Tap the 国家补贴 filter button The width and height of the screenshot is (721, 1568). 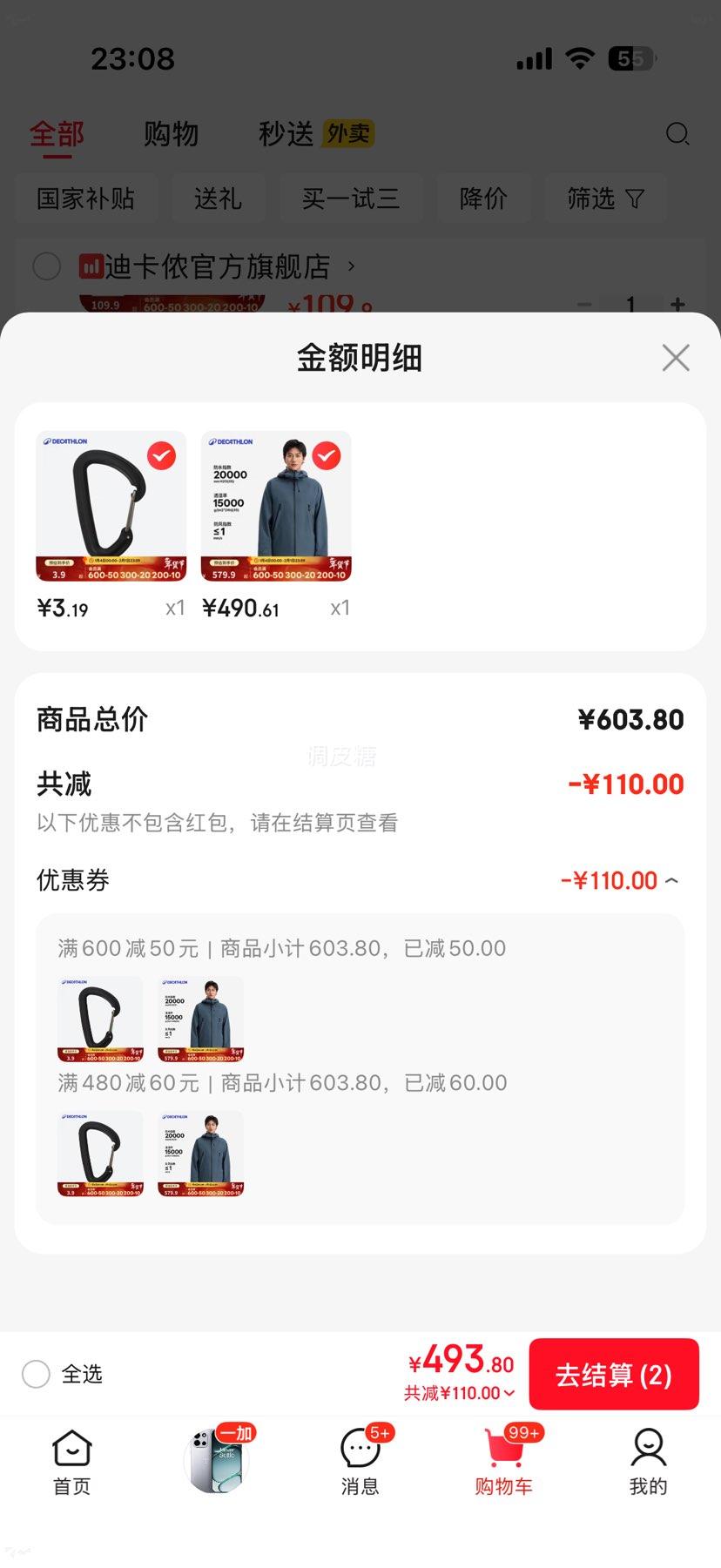pyautogui.click(x=86, y=199)
